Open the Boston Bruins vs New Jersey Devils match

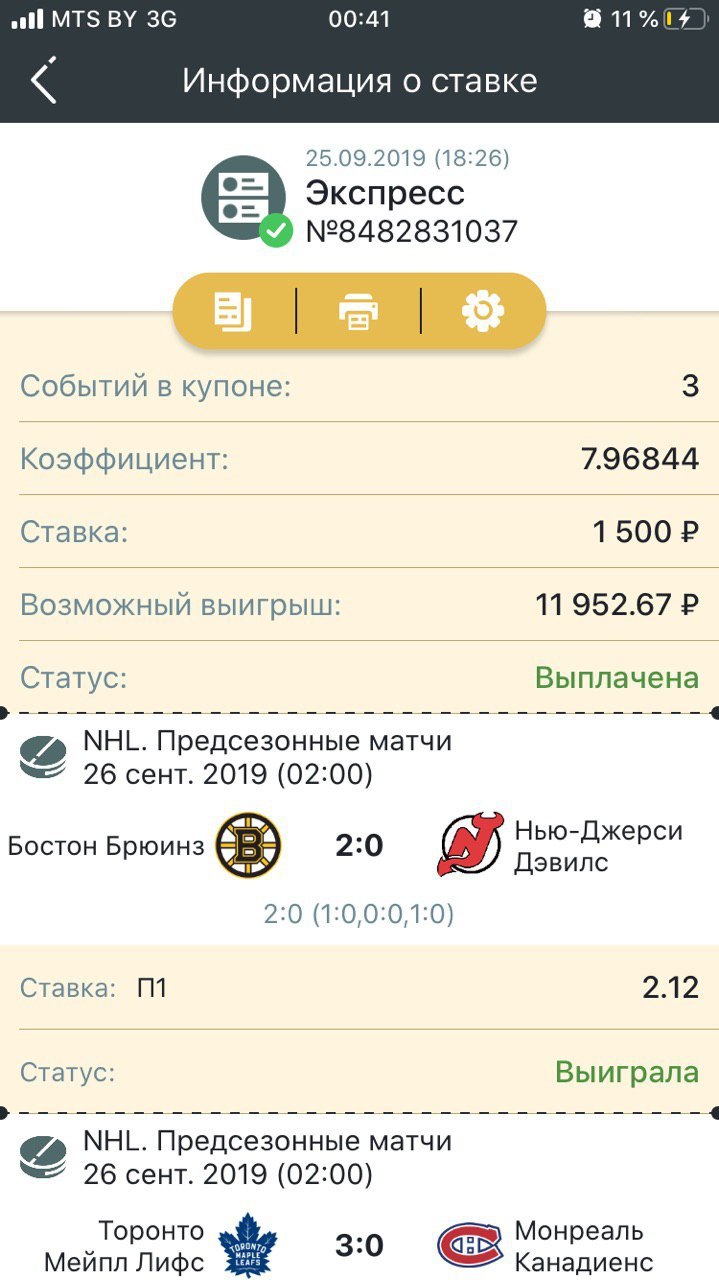tap(359, 846)
